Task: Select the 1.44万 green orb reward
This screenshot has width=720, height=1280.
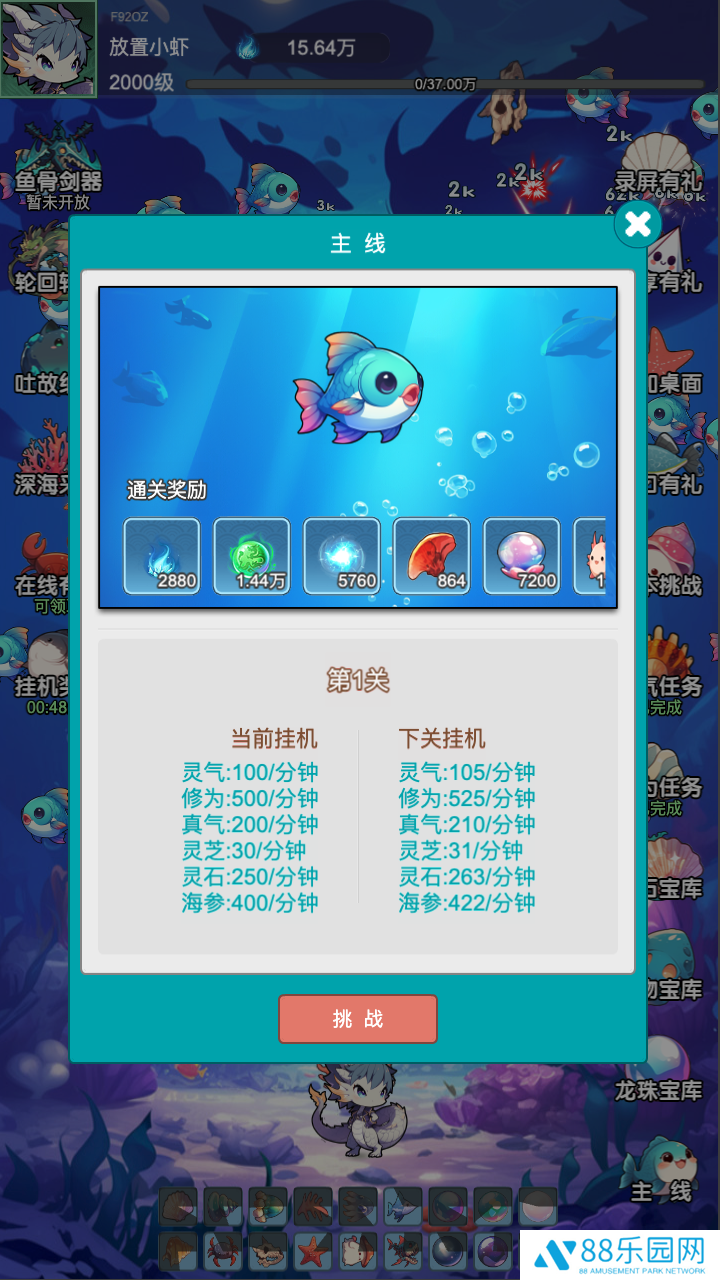Action: point(252,556)
